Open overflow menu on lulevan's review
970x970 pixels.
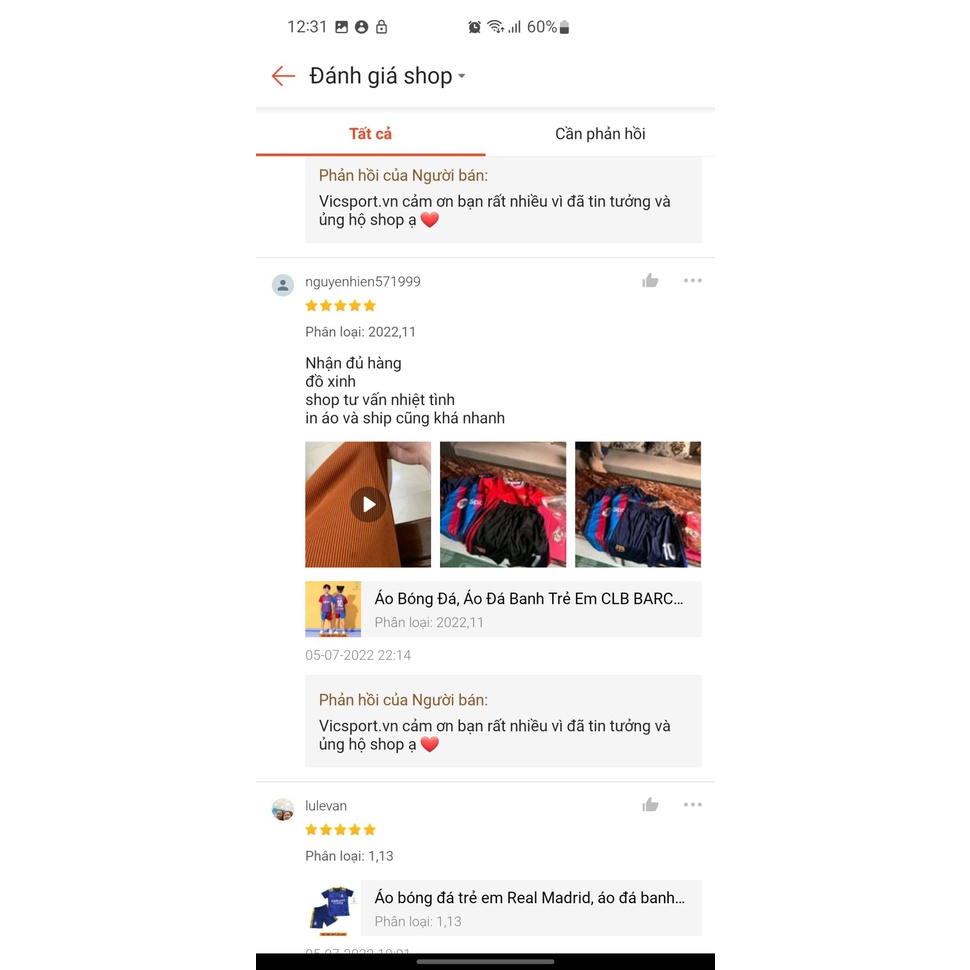[x=692, y=805]
